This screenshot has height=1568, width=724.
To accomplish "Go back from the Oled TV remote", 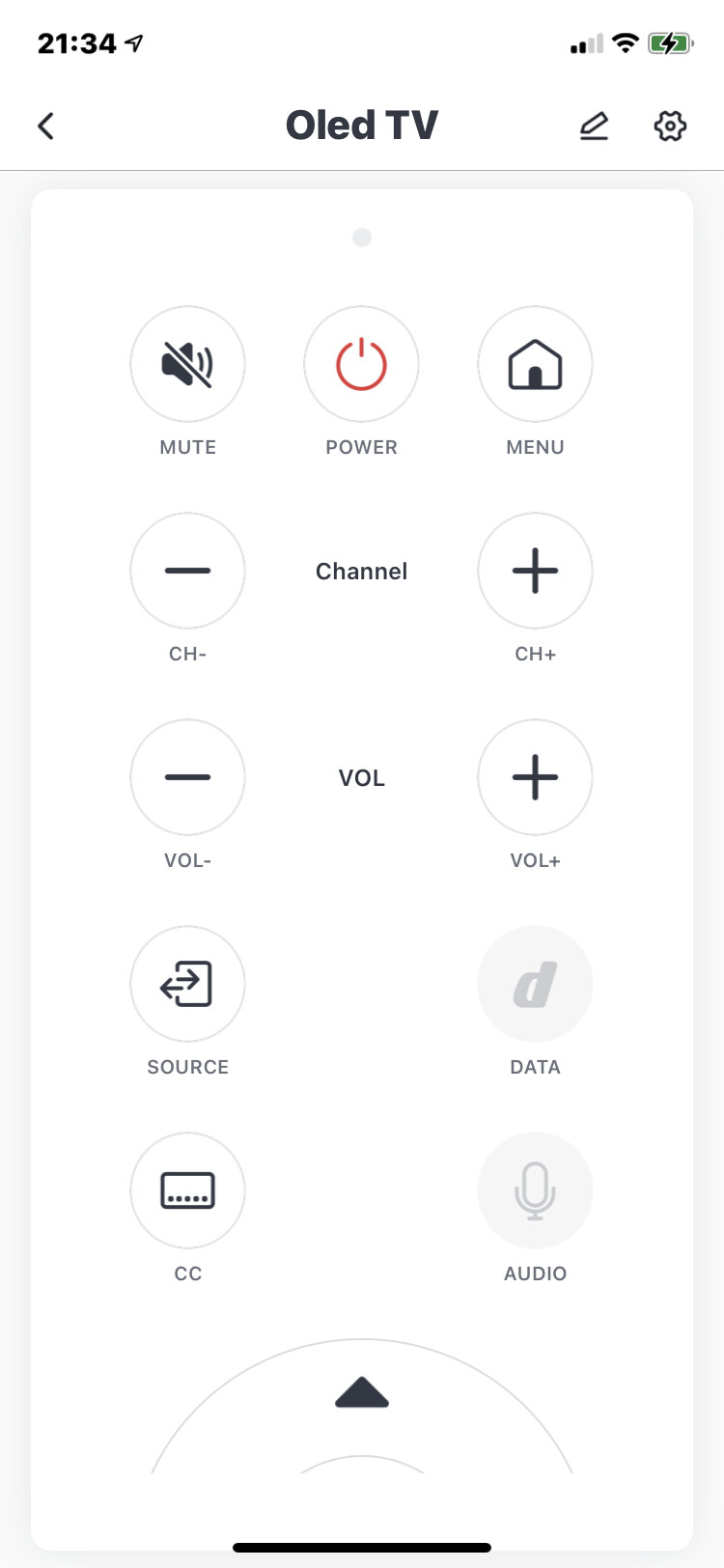I will [45, 126].
